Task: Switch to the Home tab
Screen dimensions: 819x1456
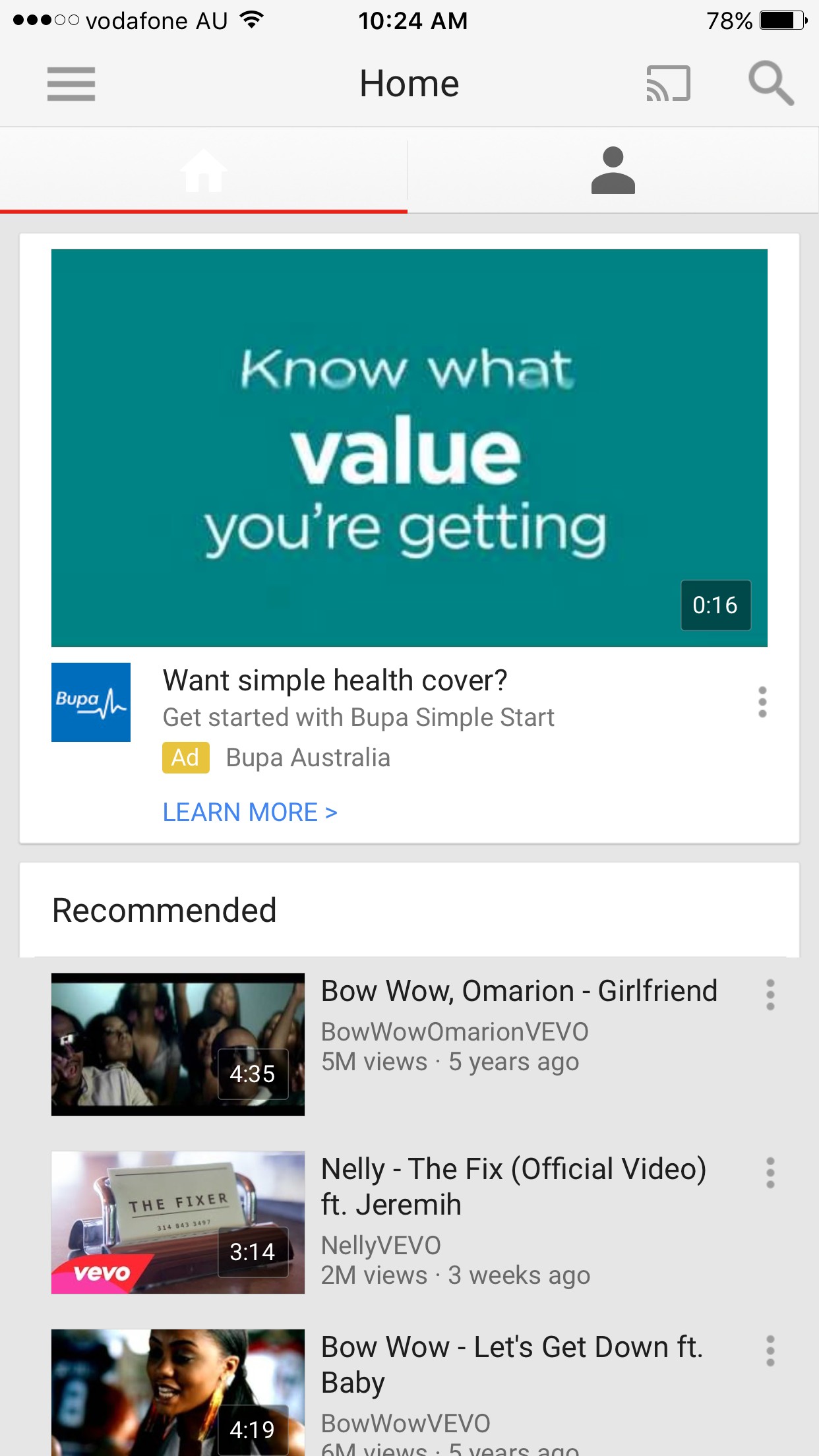Action: click(x=204, y=171)
